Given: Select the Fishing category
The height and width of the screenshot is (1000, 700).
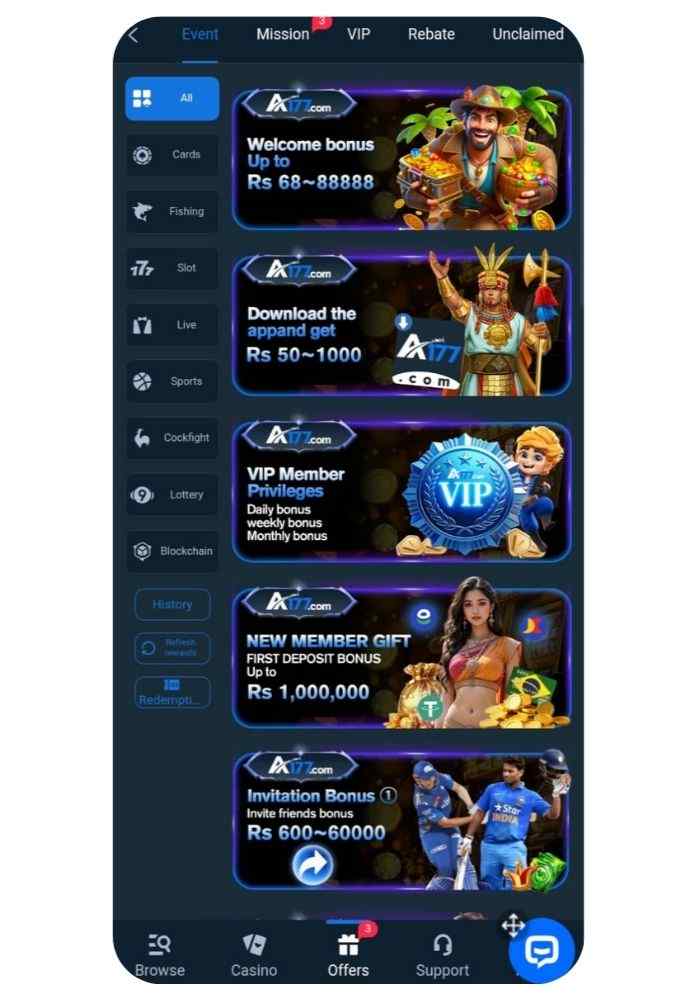Looking at the screenshot, I should [172, 212].
